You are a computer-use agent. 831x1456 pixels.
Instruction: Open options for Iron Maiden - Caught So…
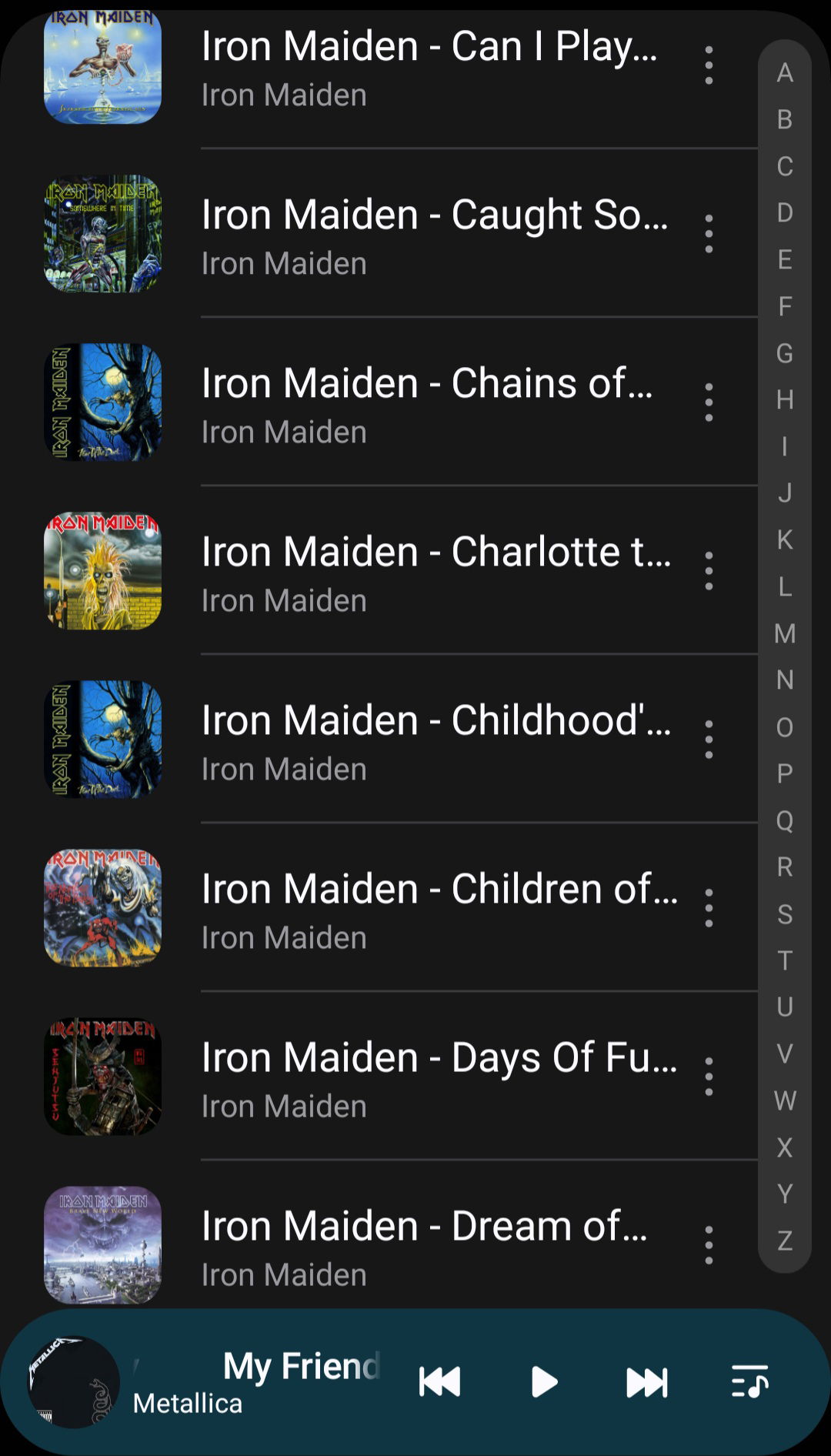pyautogui.click(x=709, y=234)
